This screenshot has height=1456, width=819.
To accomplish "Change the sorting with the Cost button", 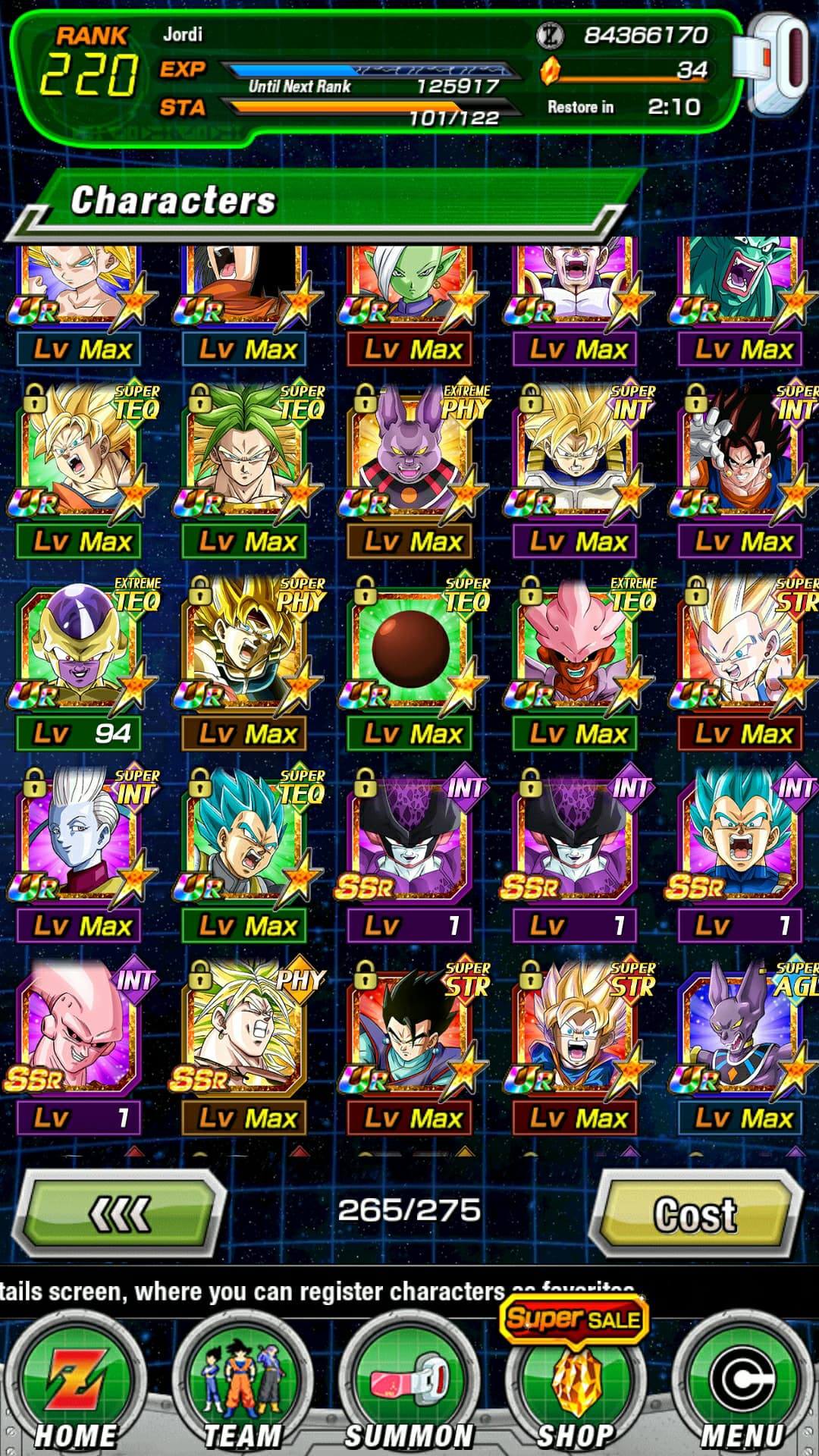I will point(695,1213).
